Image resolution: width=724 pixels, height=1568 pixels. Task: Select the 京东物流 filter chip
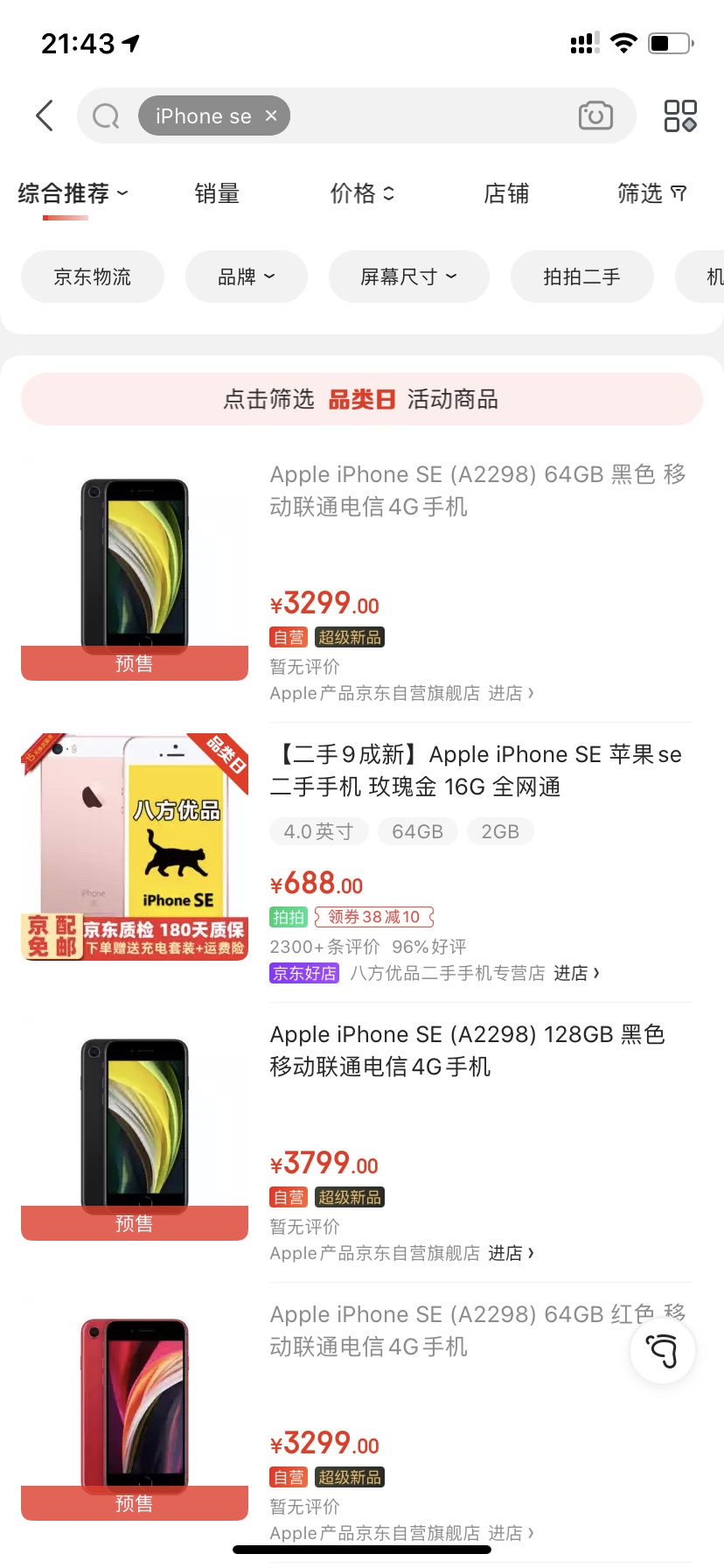tap(93, 276)
